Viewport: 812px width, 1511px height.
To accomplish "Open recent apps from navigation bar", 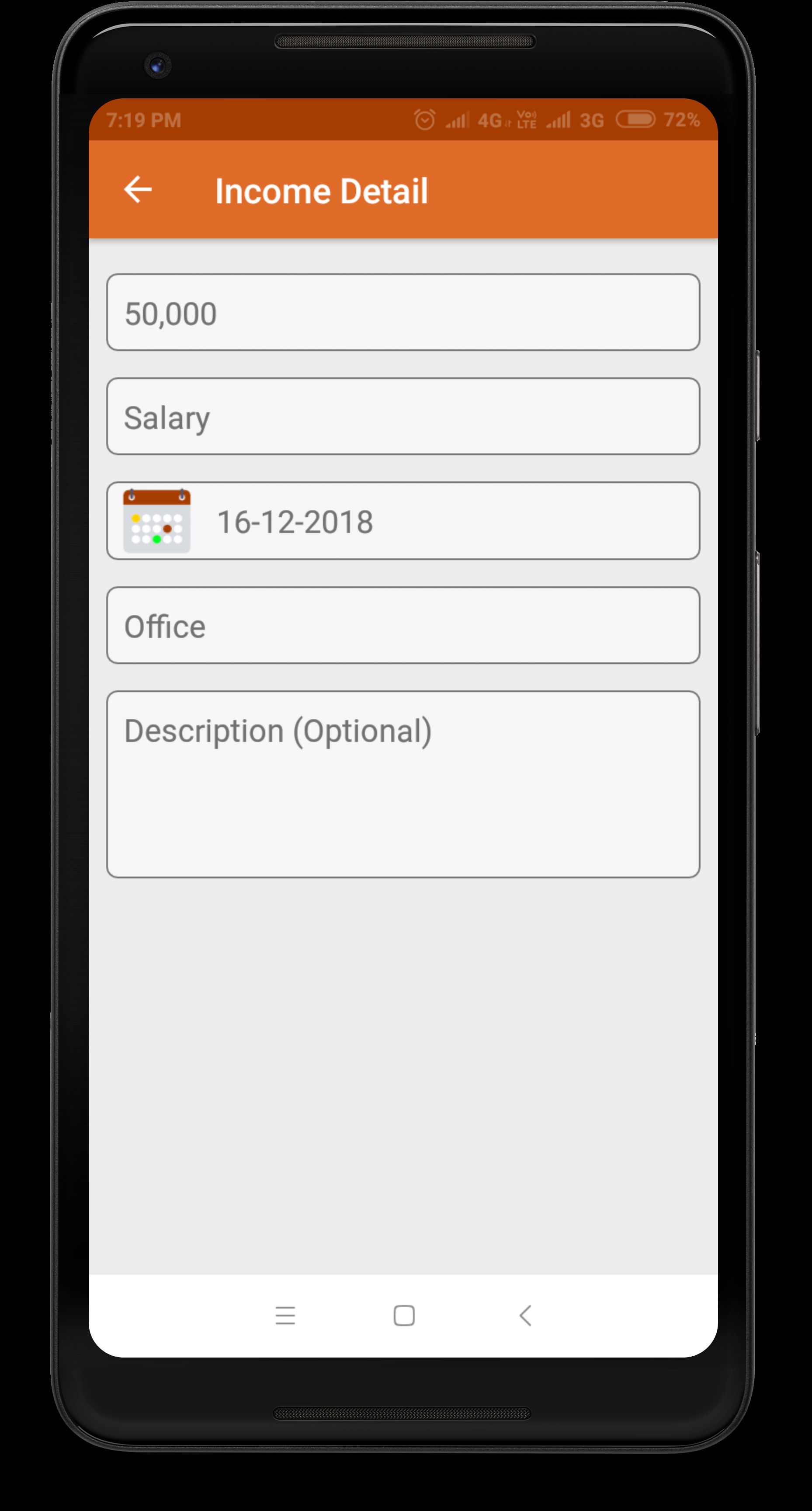I will tap(285, 1316).
